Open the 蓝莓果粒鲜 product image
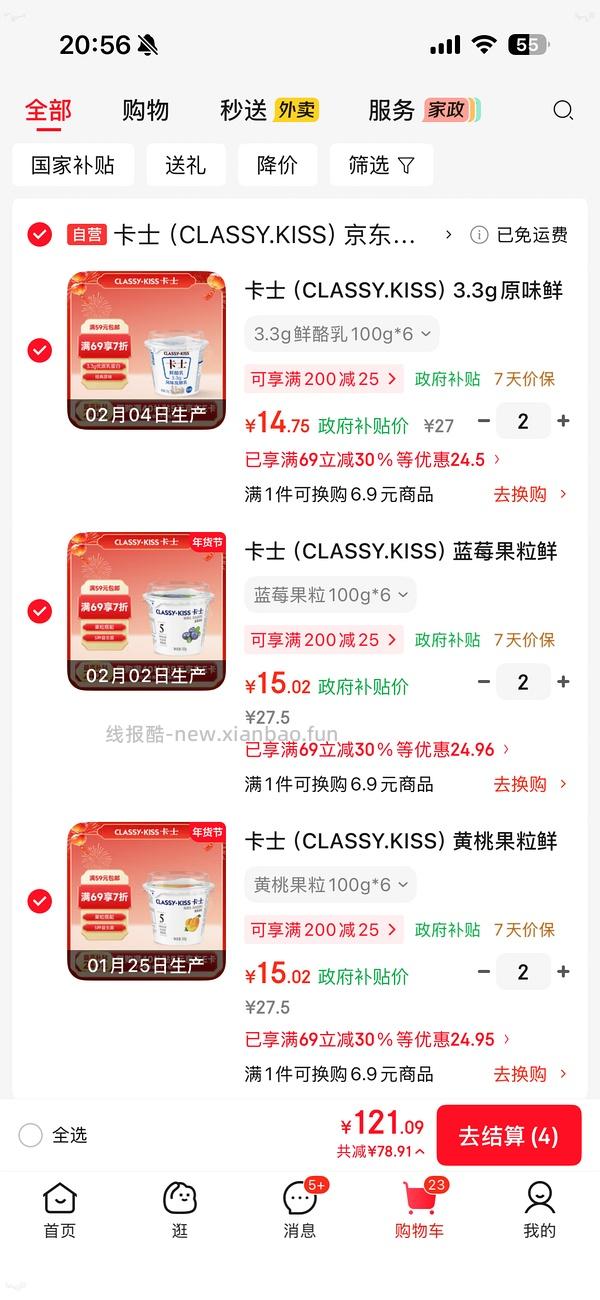600x1300 pixels. [x=147, y=611]
